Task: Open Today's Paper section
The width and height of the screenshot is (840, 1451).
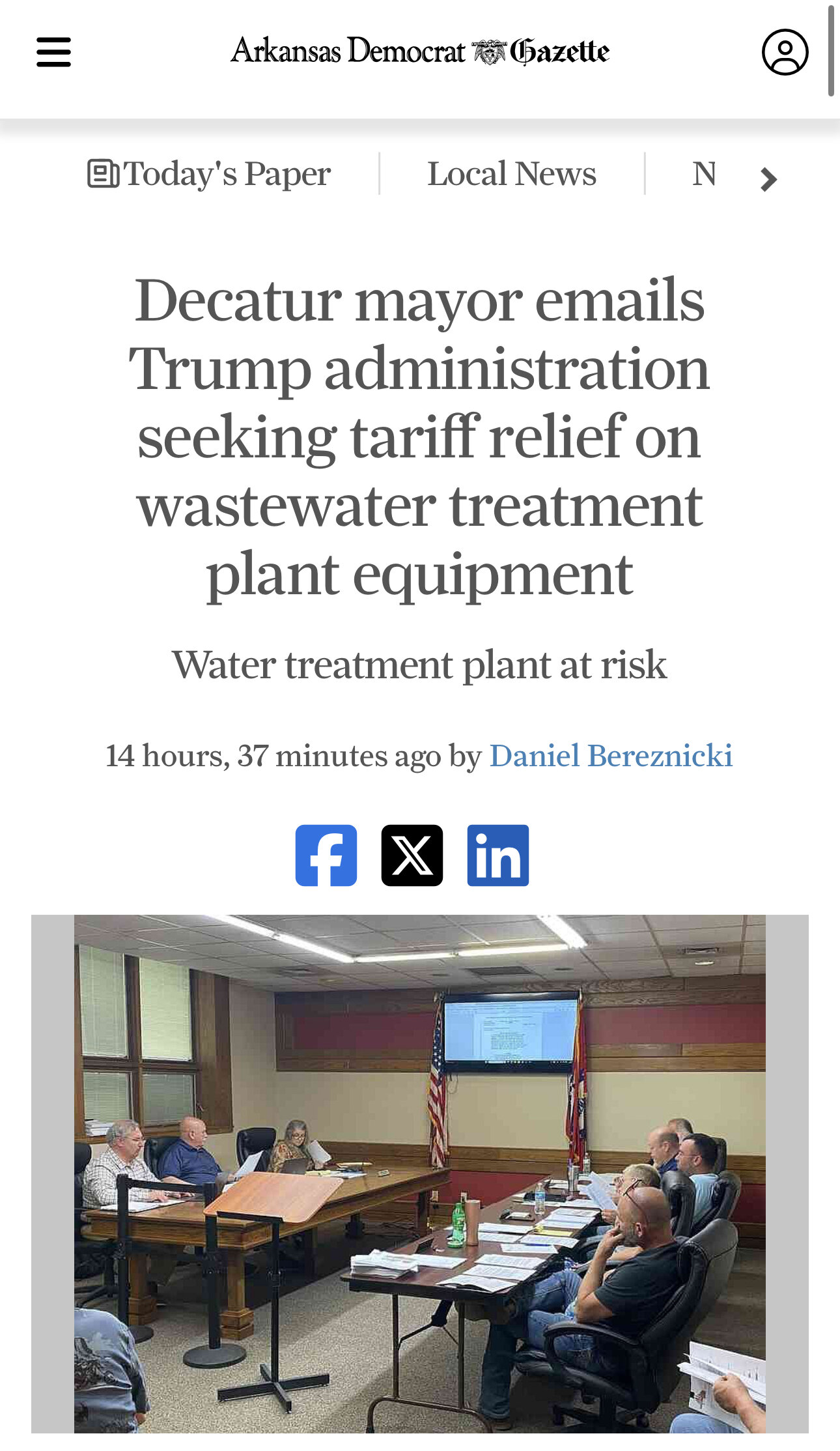Action: (210, 174)
